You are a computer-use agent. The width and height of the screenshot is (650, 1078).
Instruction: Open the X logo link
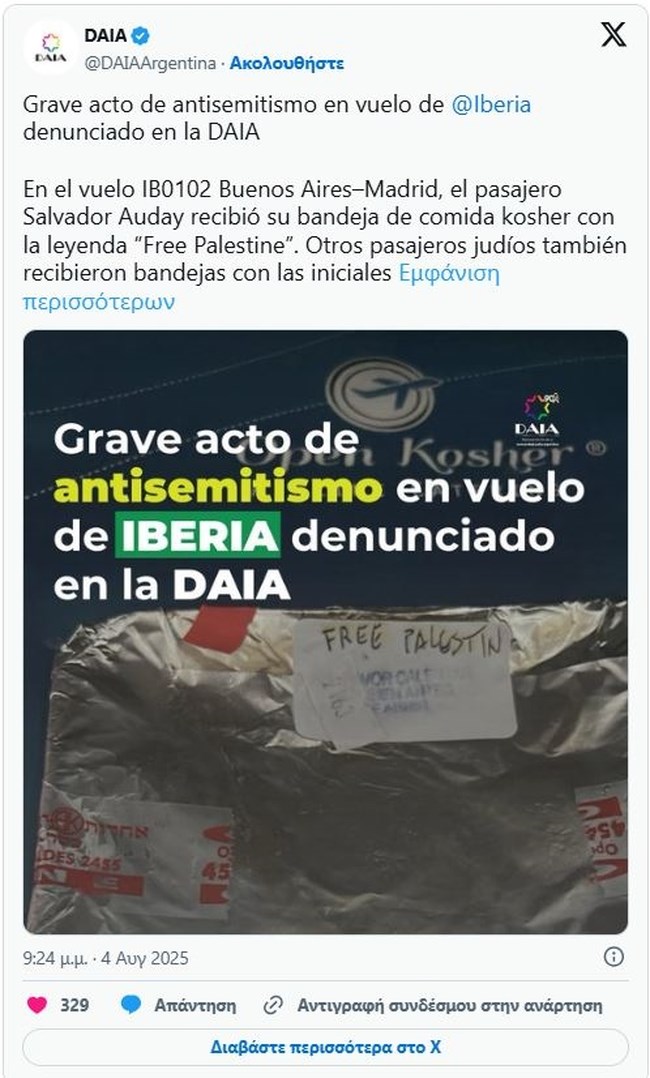click(x=612, y=36)
